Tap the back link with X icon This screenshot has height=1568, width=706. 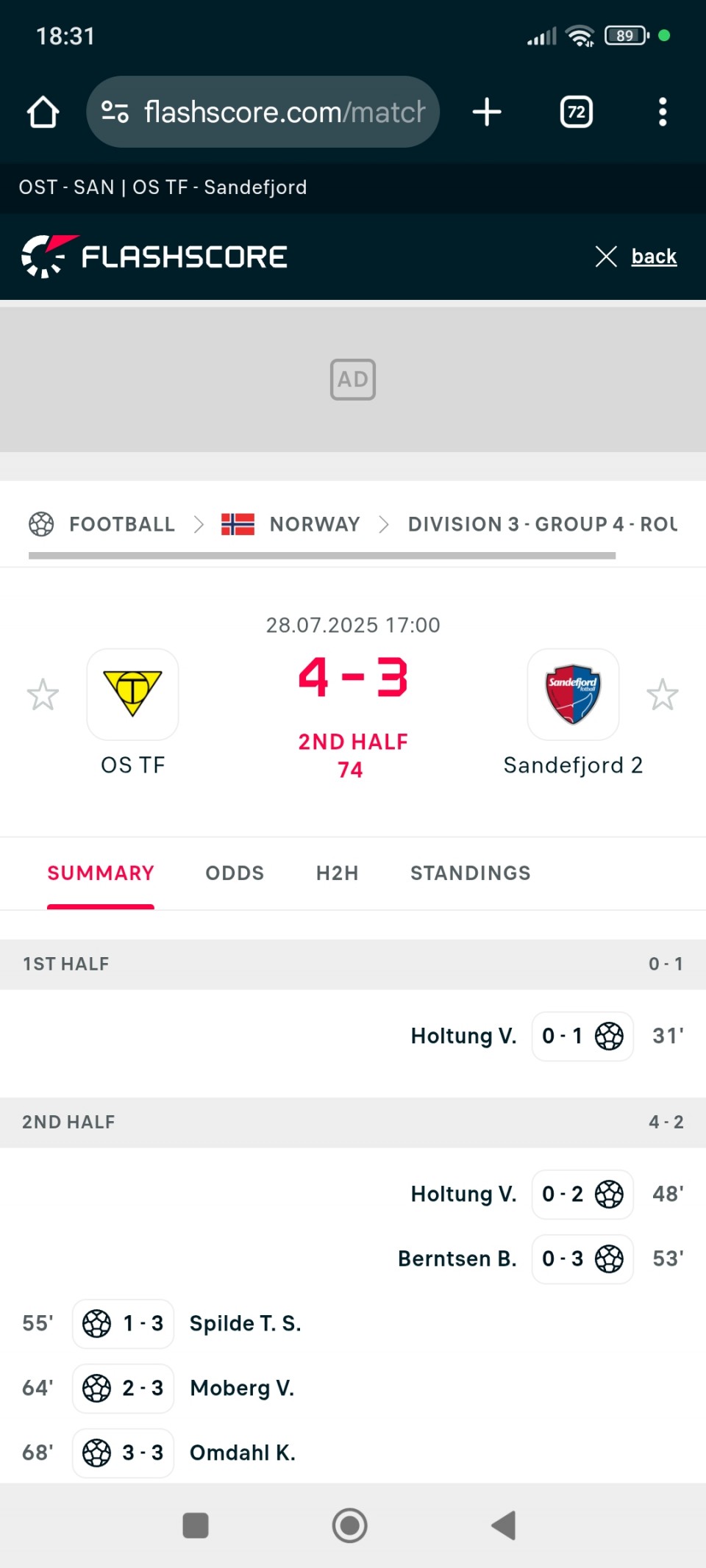(x=636, y=257)
